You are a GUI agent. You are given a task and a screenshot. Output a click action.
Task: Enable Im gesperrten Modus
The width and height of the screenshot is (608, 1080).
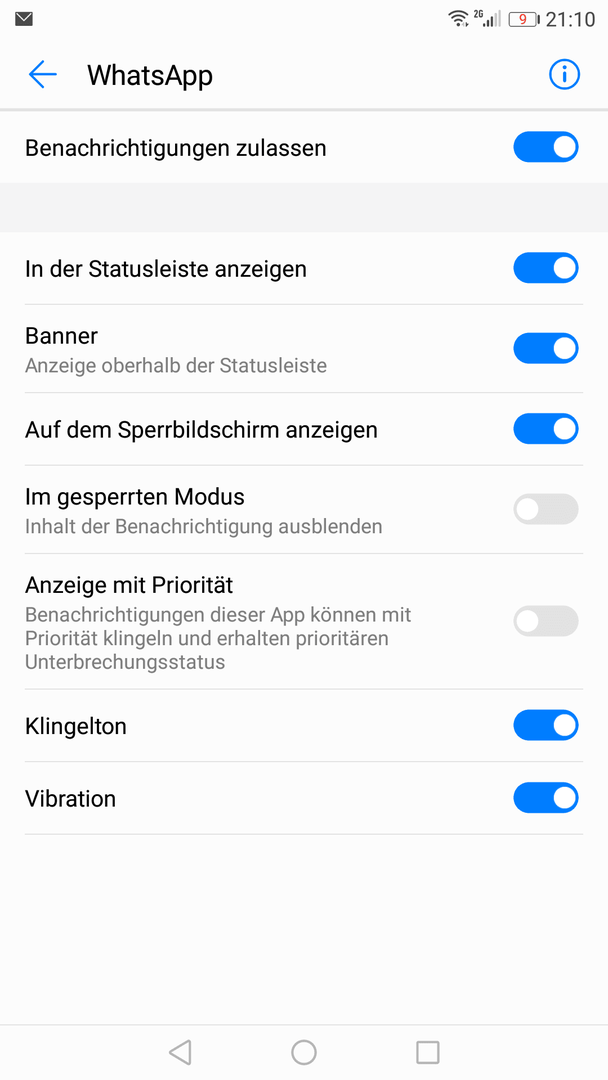(545, 509)
